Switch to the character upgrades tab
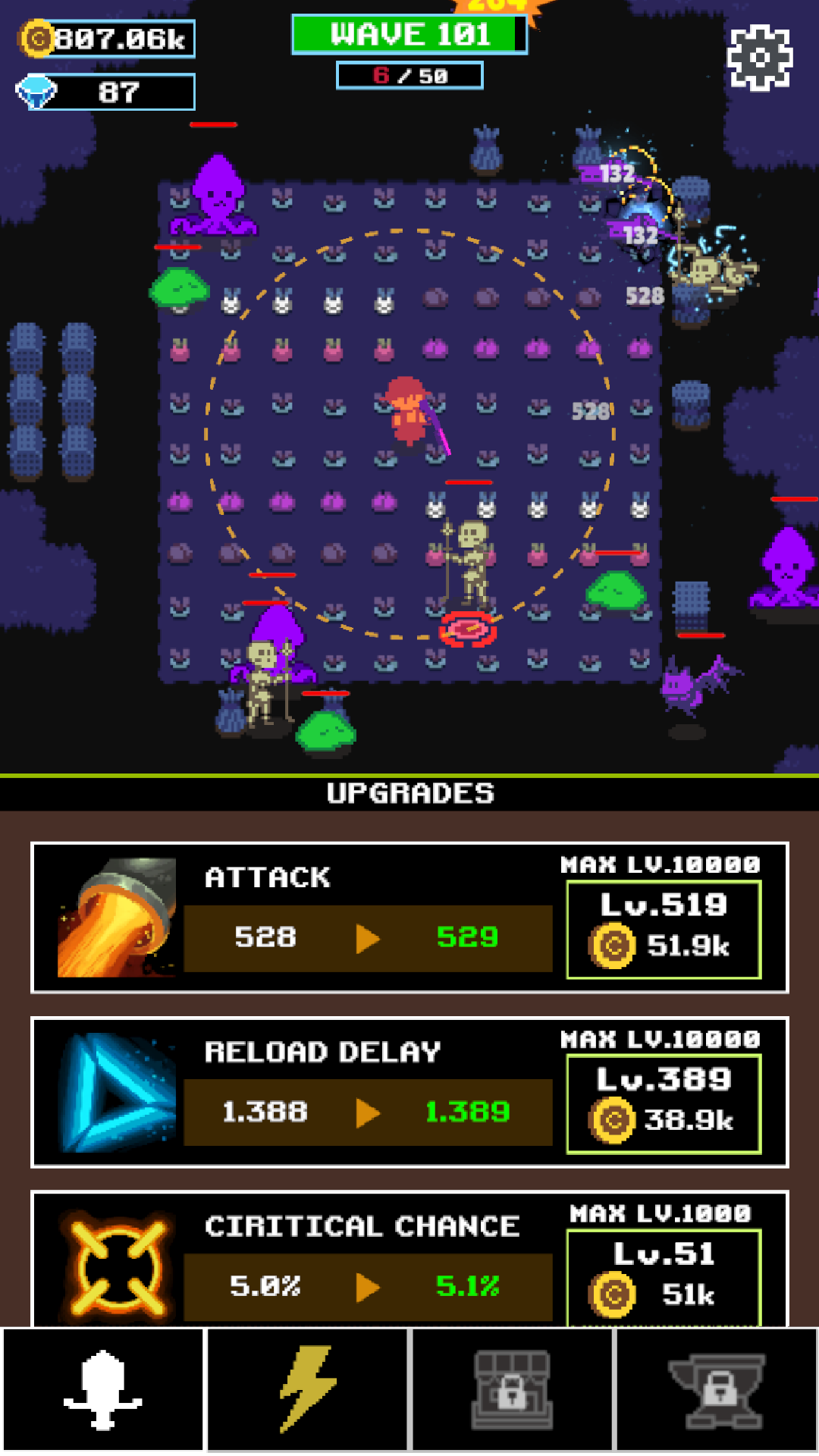The height and width of the screenshot is (1456, 819). [x=103, y=1389]
